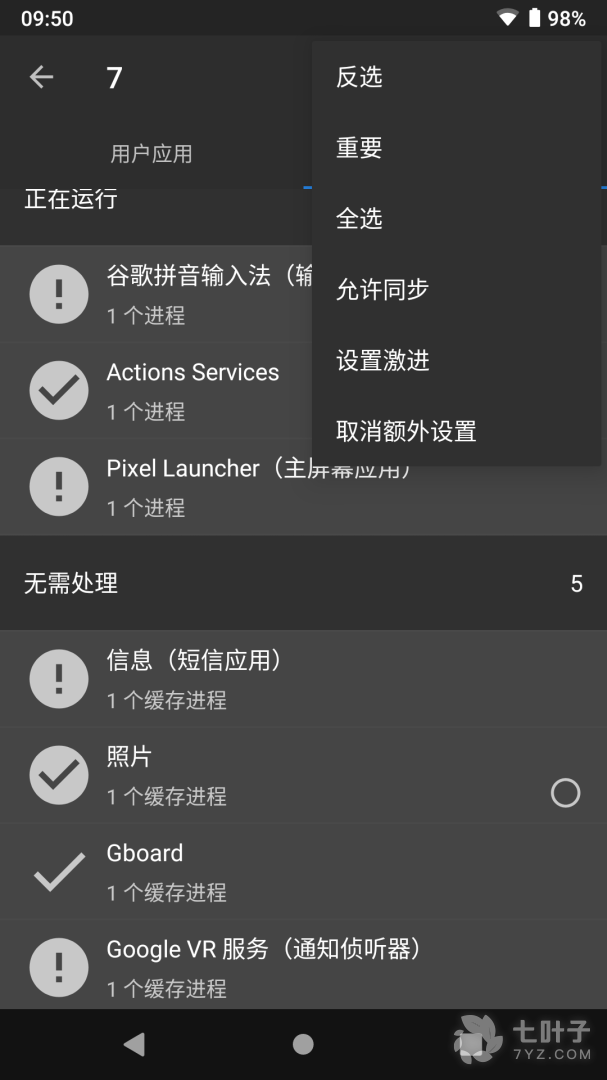Select 反选 from the menu

click(x=360, y=77)
